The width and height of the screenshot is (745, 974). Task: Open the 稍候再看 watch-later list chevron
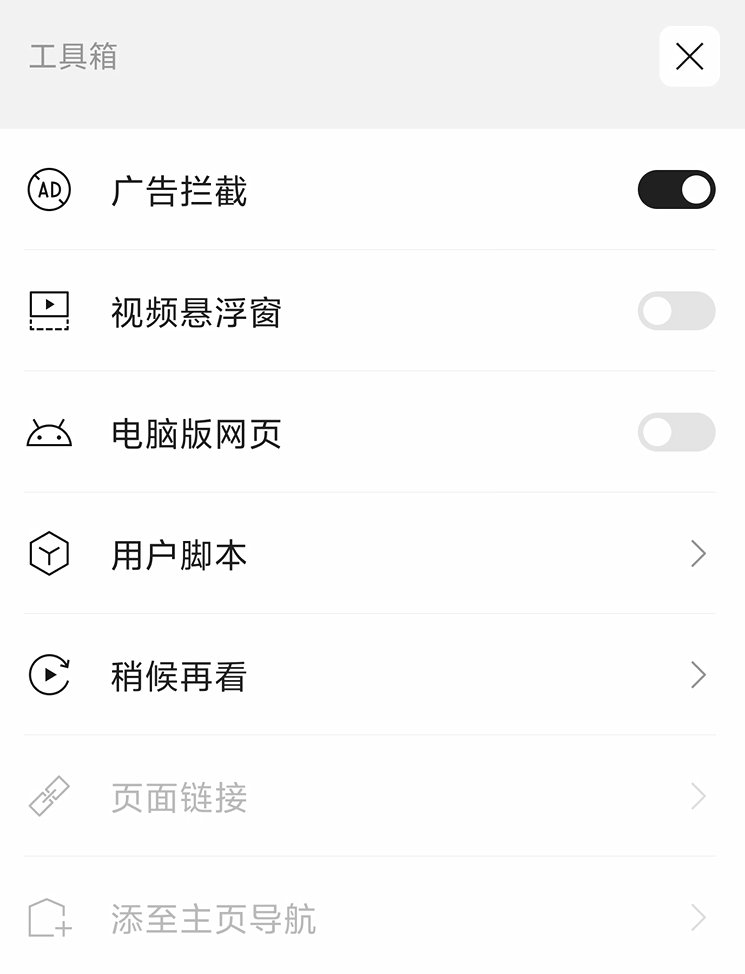[x=697, y=676]
